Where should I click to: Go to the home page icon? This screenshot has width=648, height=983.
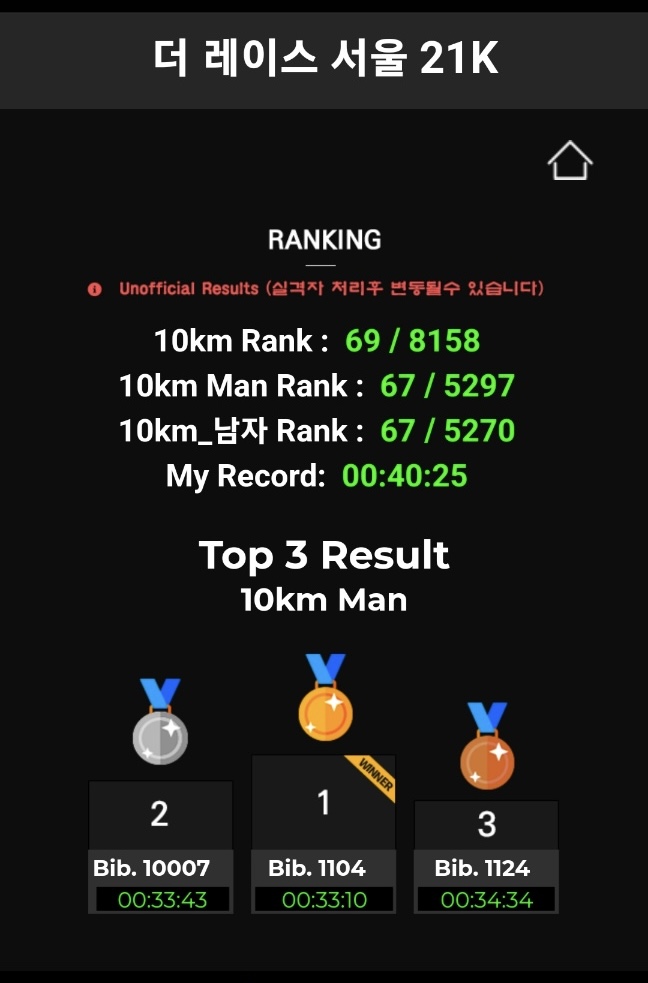pos(570,161)
